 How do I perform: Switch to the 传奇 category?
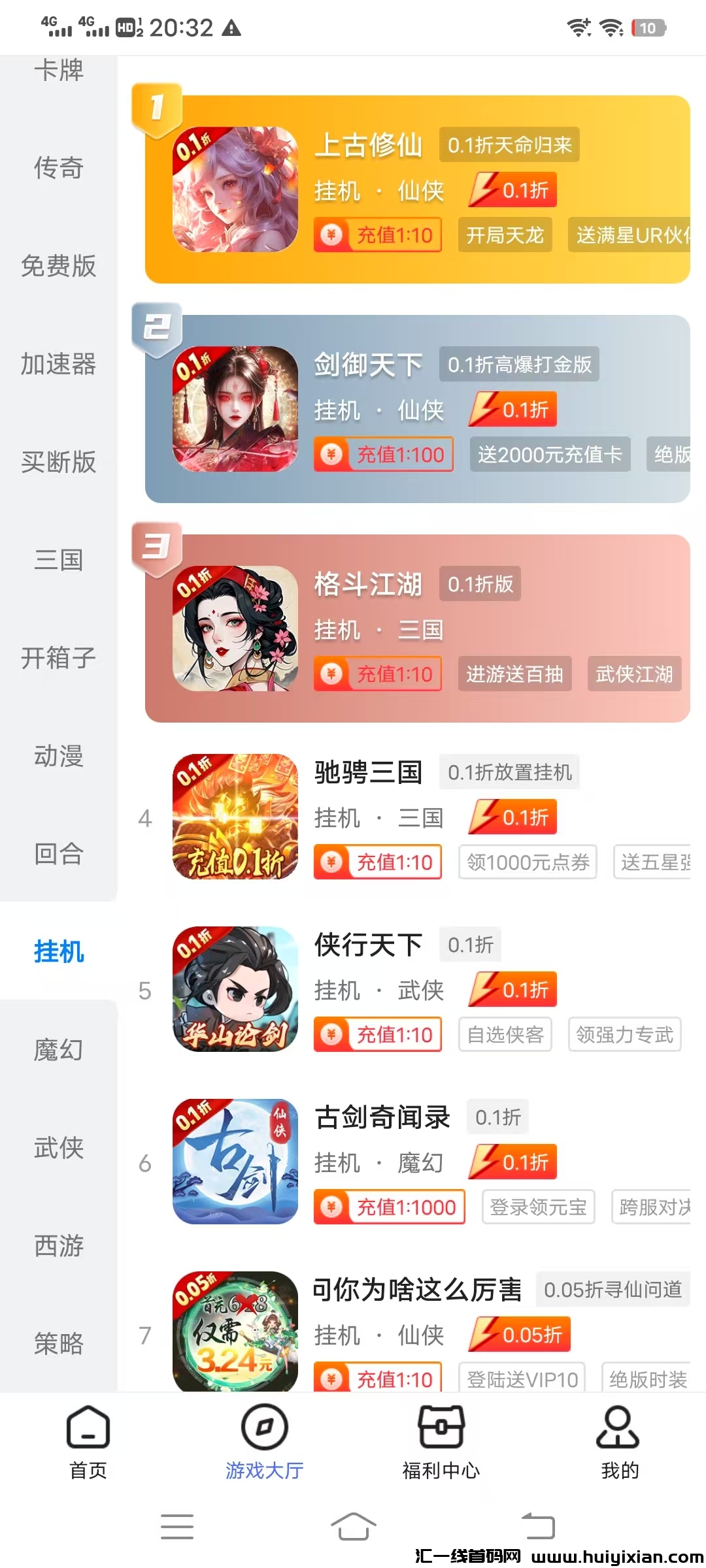pyautogui.click(x=59, y=168)
